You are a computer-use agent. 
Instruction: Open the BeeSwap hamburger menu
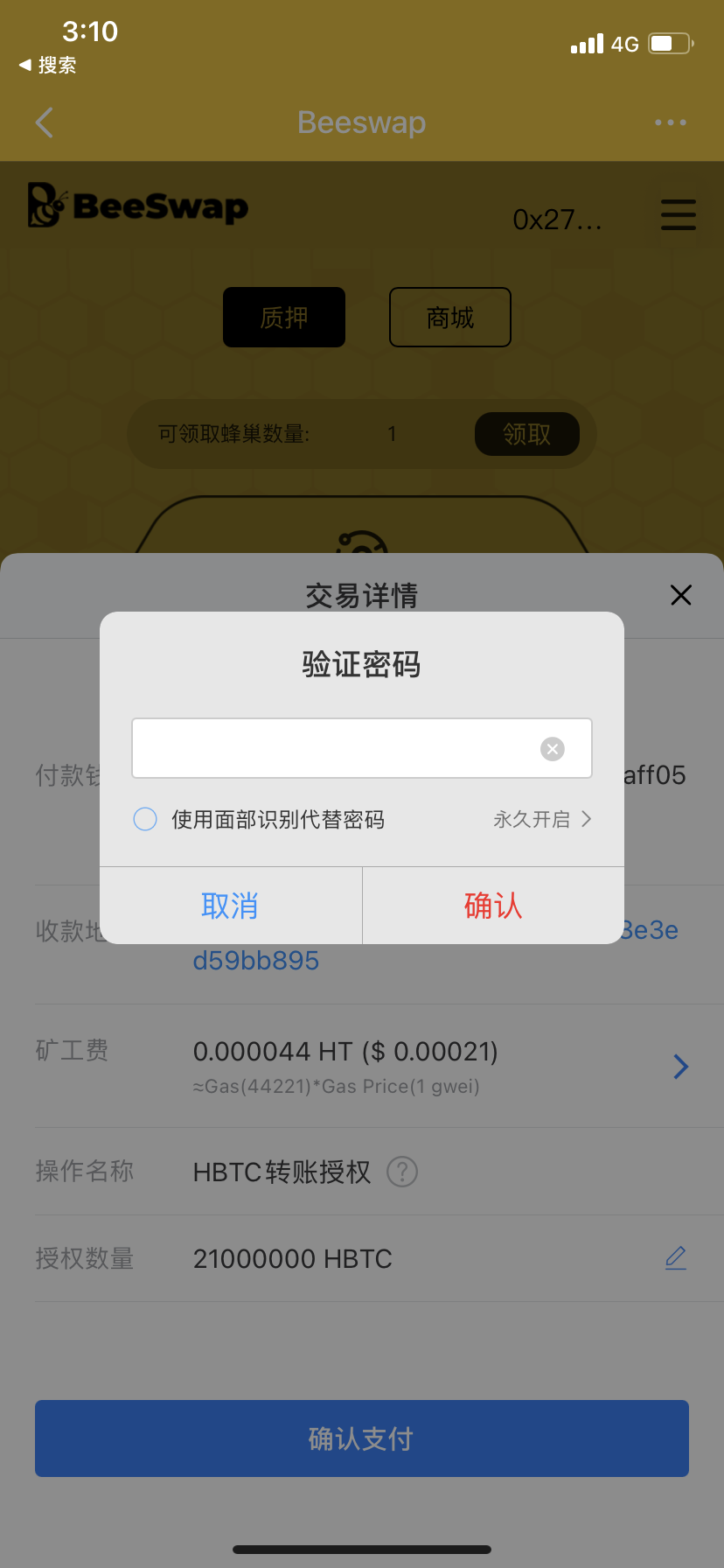(x=679, y=214)
